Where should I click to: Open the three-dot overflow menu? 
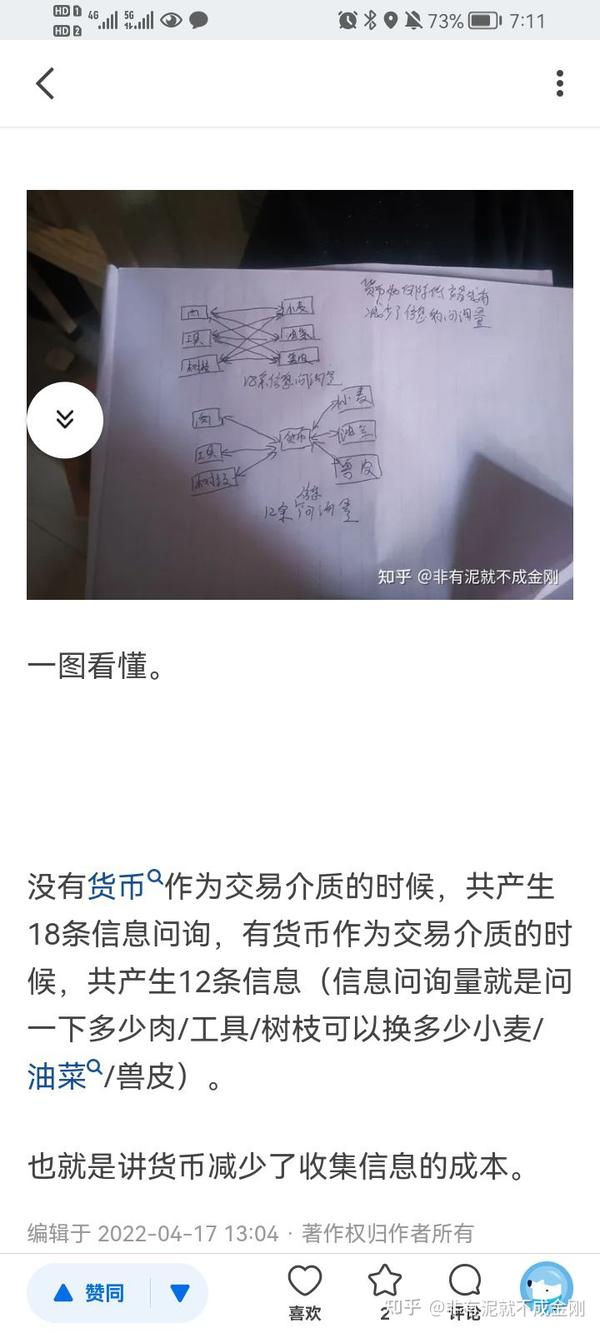(559, 83)
